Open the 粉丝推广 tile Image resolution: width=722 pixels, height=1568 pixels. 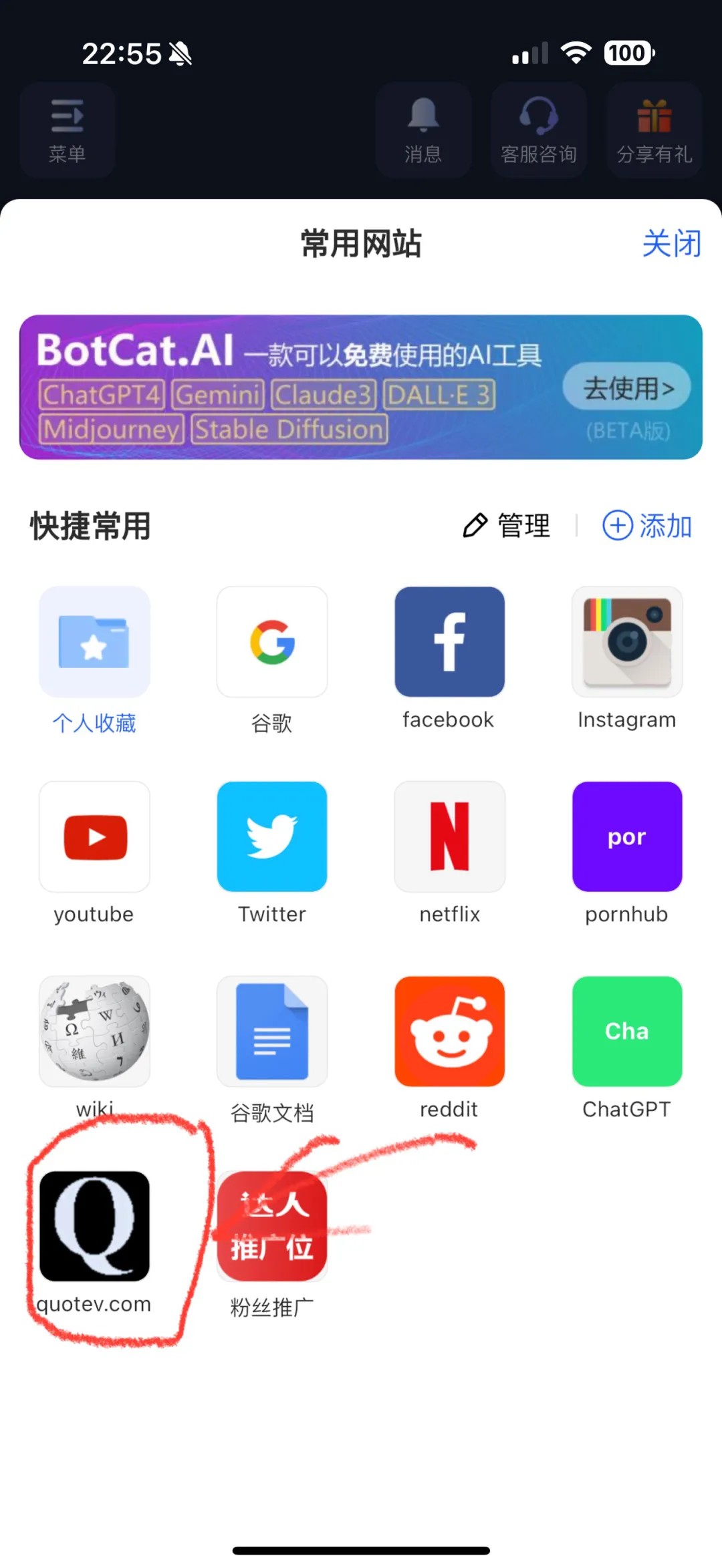[272, 1226]
